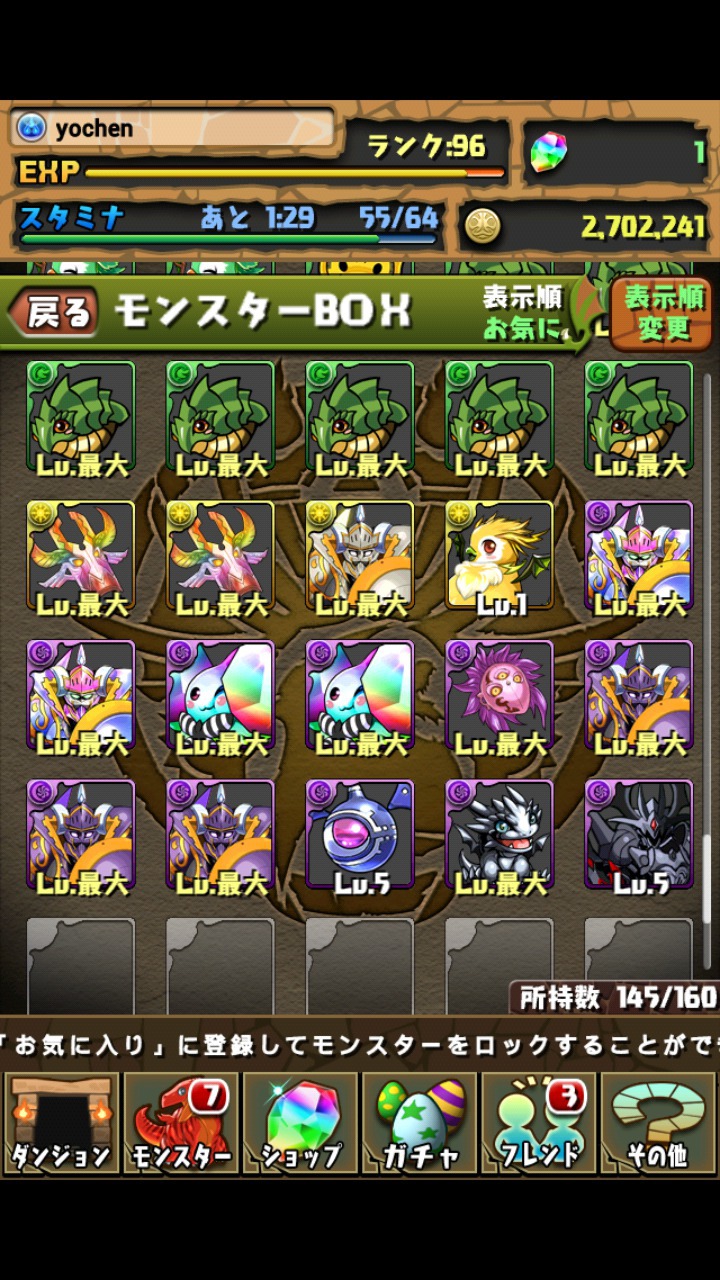Screen dimensions: 720x1280
Task: Select the purple spiky egg monster
Action: point(499,695)
